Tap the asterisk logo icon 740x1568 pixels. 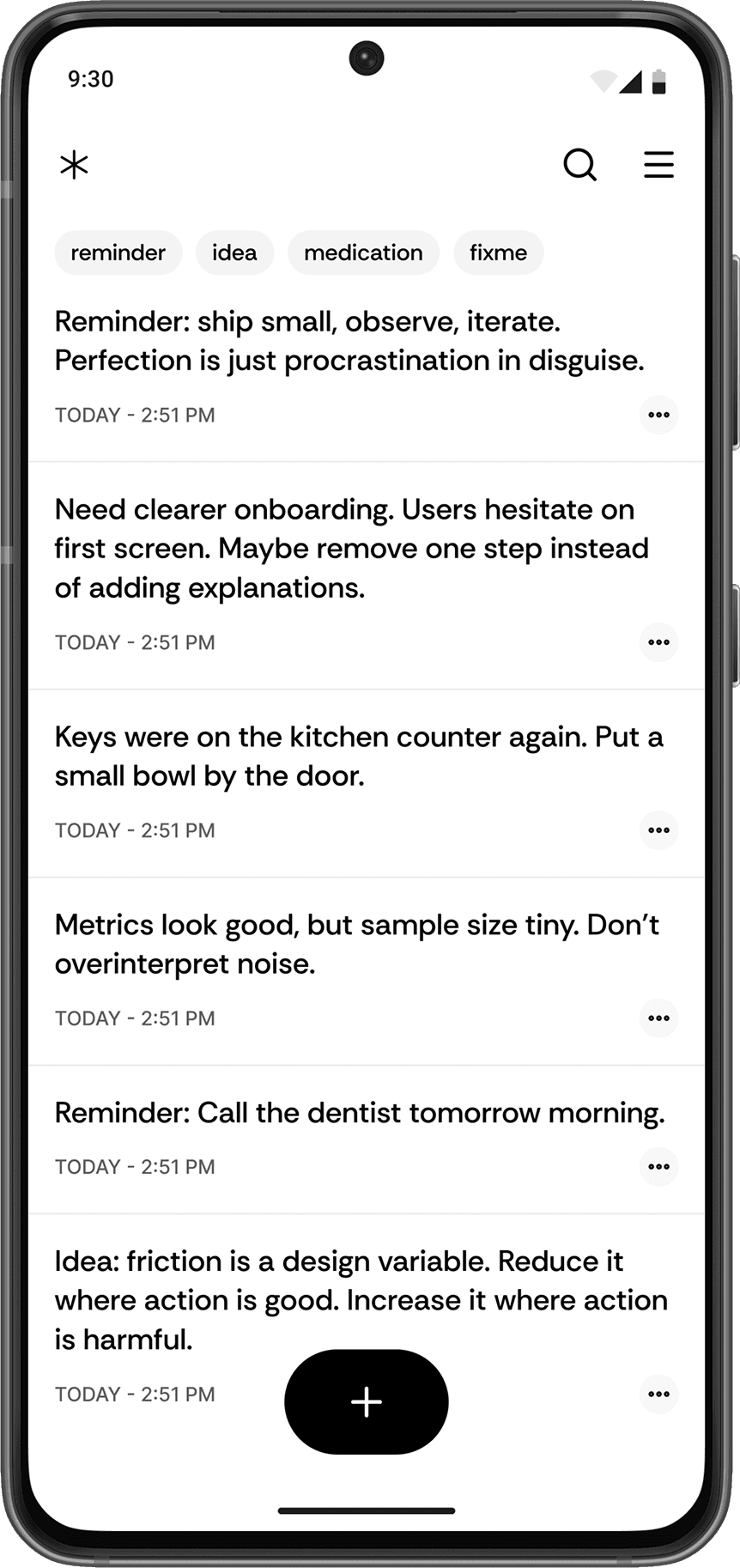click(x=75, y=164)
